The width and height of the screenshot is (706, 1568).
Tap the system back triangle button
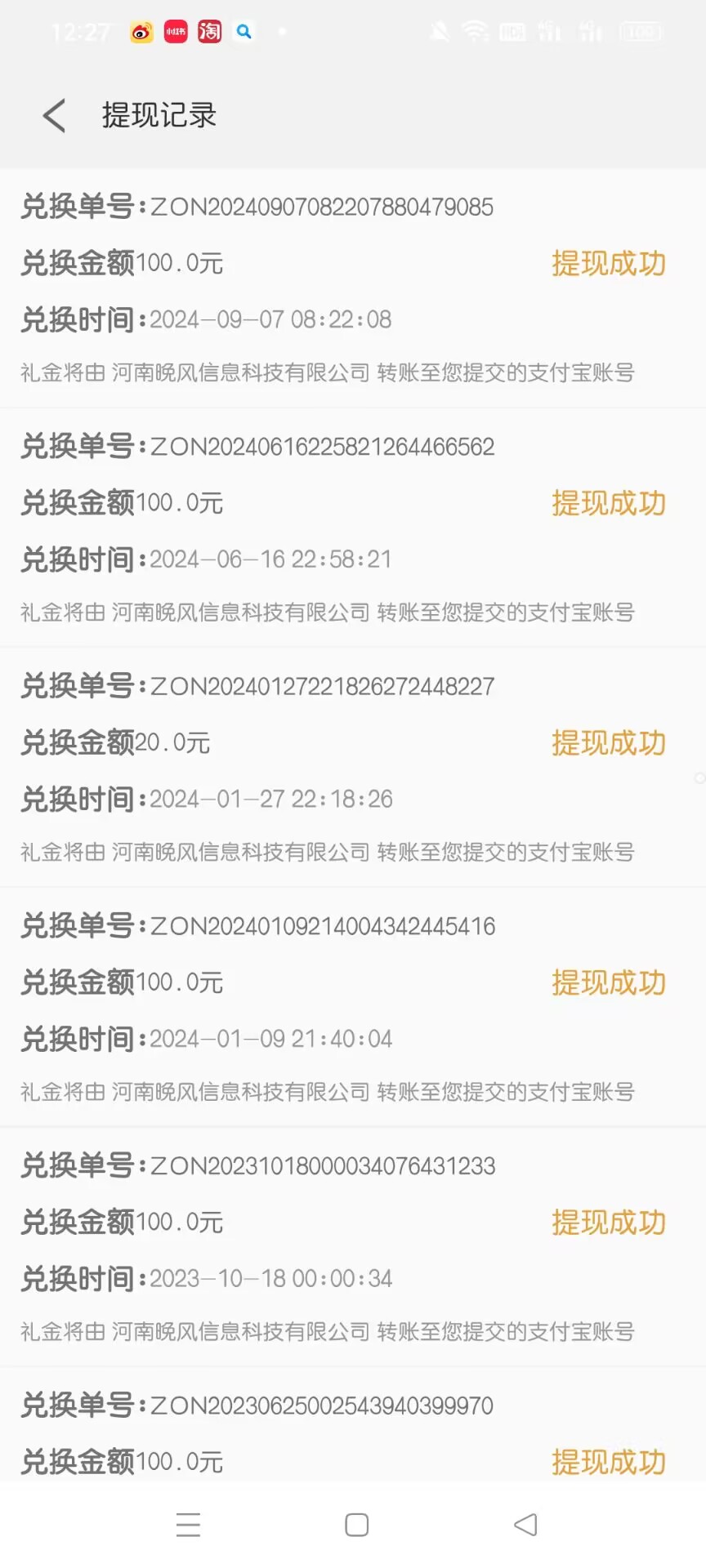pos(525,1524)
